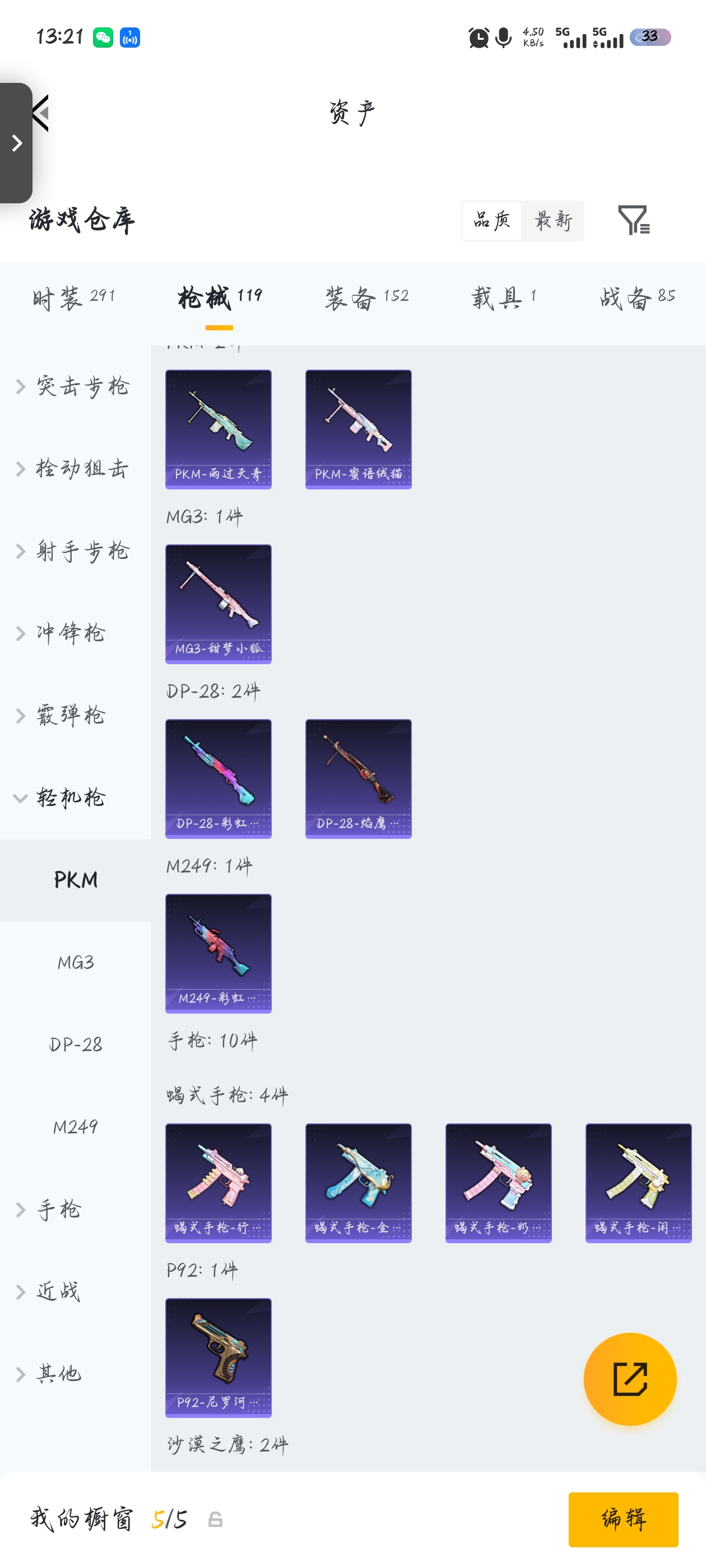Open the DP-28-焰鹰 skin tile
The image size is (706, 1568).
pyautogui.click(x=358, y=778)
